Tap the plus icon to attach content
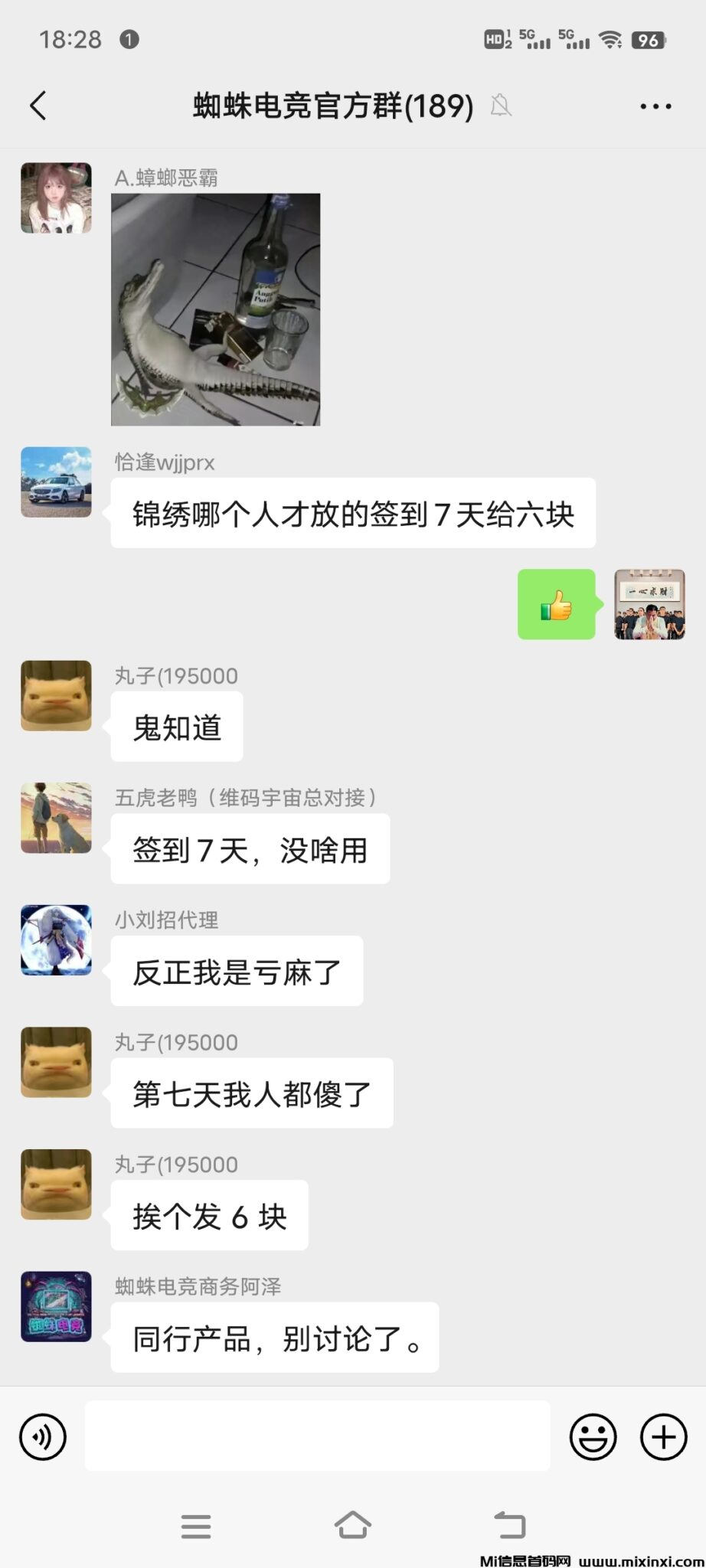 663,1437
